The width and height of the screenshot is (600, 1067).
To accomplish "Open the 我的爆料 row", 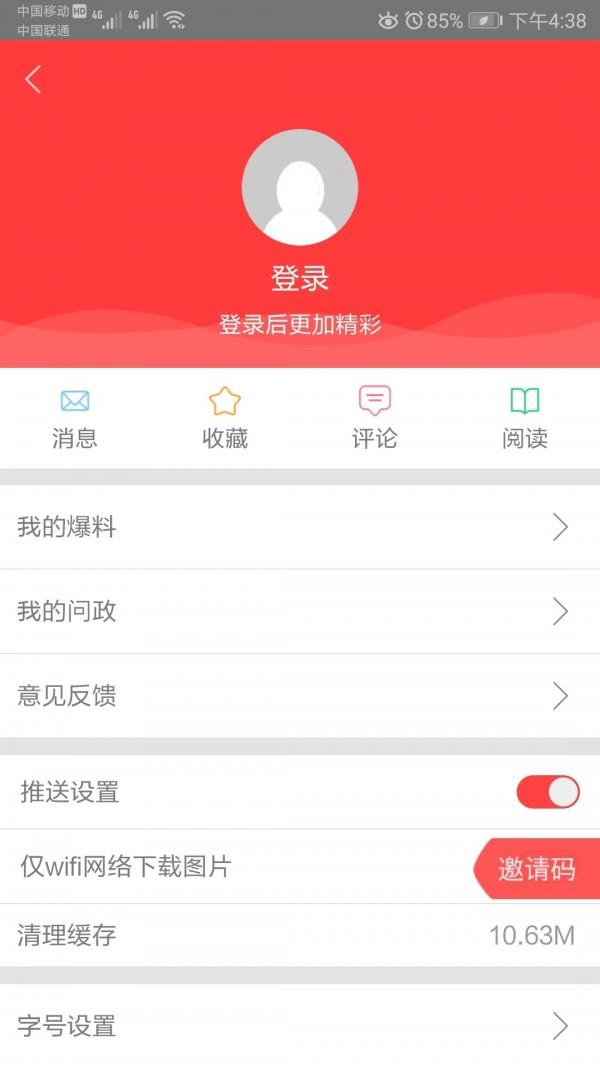I will [300, 527].
